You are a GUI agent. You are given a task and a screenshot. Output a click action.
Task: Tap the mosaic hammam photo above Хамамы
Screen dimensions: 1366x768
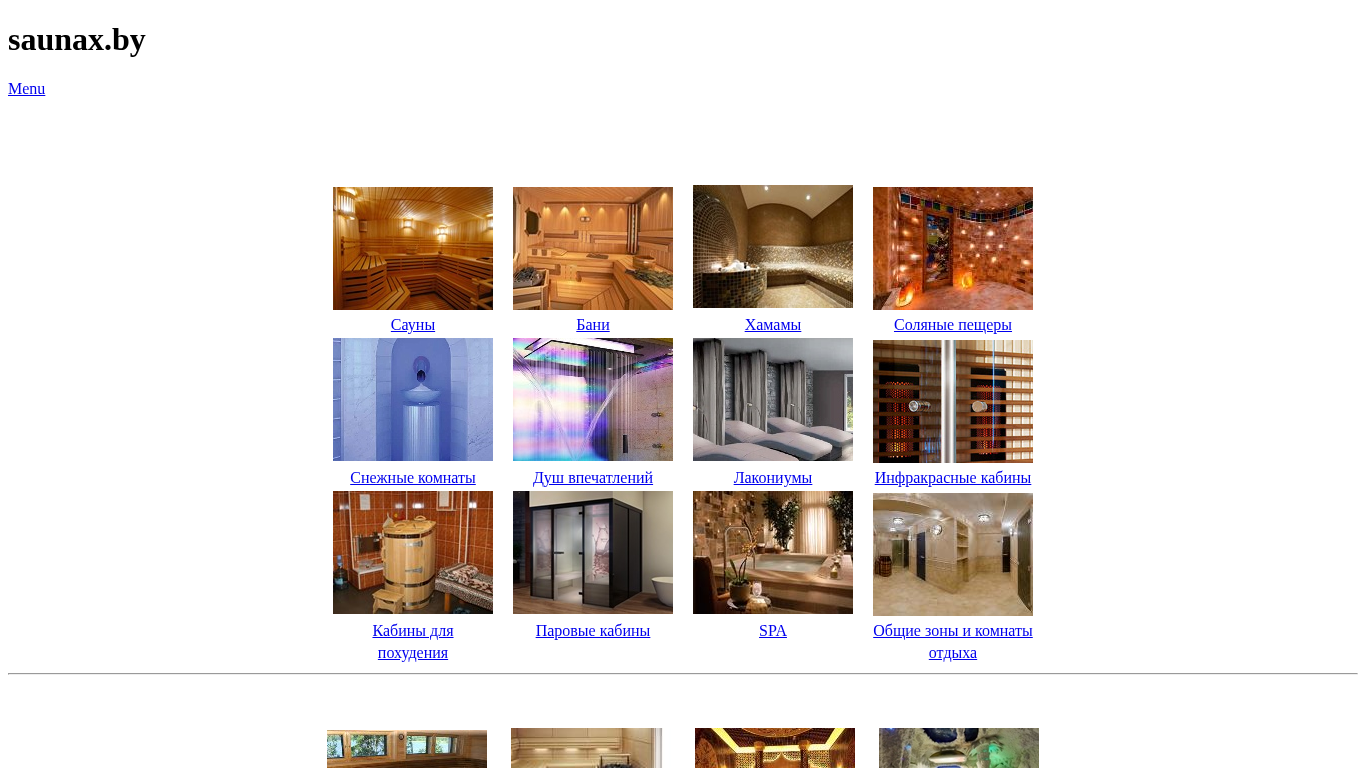coord(772,246)
